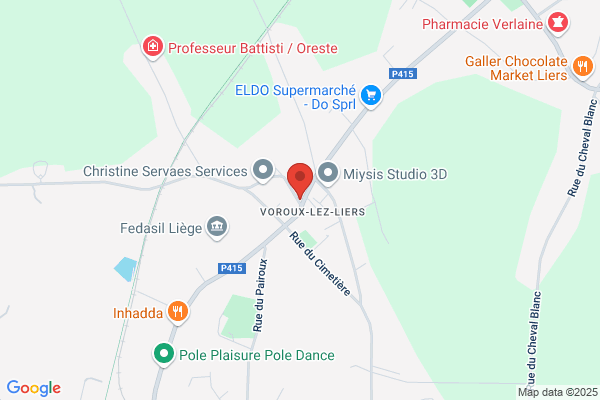
Task: Open the Pharmacie Verlaine marker
Action: 558,23
